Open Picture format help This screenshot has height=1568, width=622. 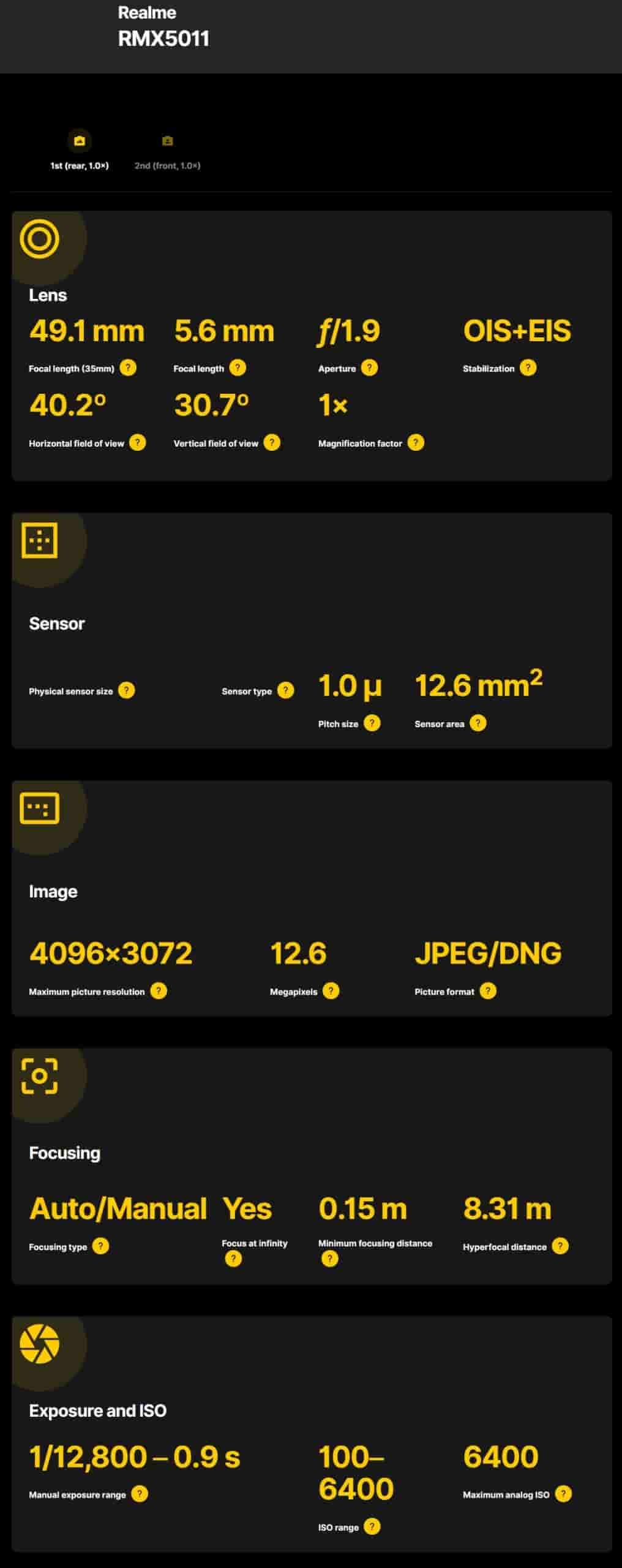pos(488,990)
